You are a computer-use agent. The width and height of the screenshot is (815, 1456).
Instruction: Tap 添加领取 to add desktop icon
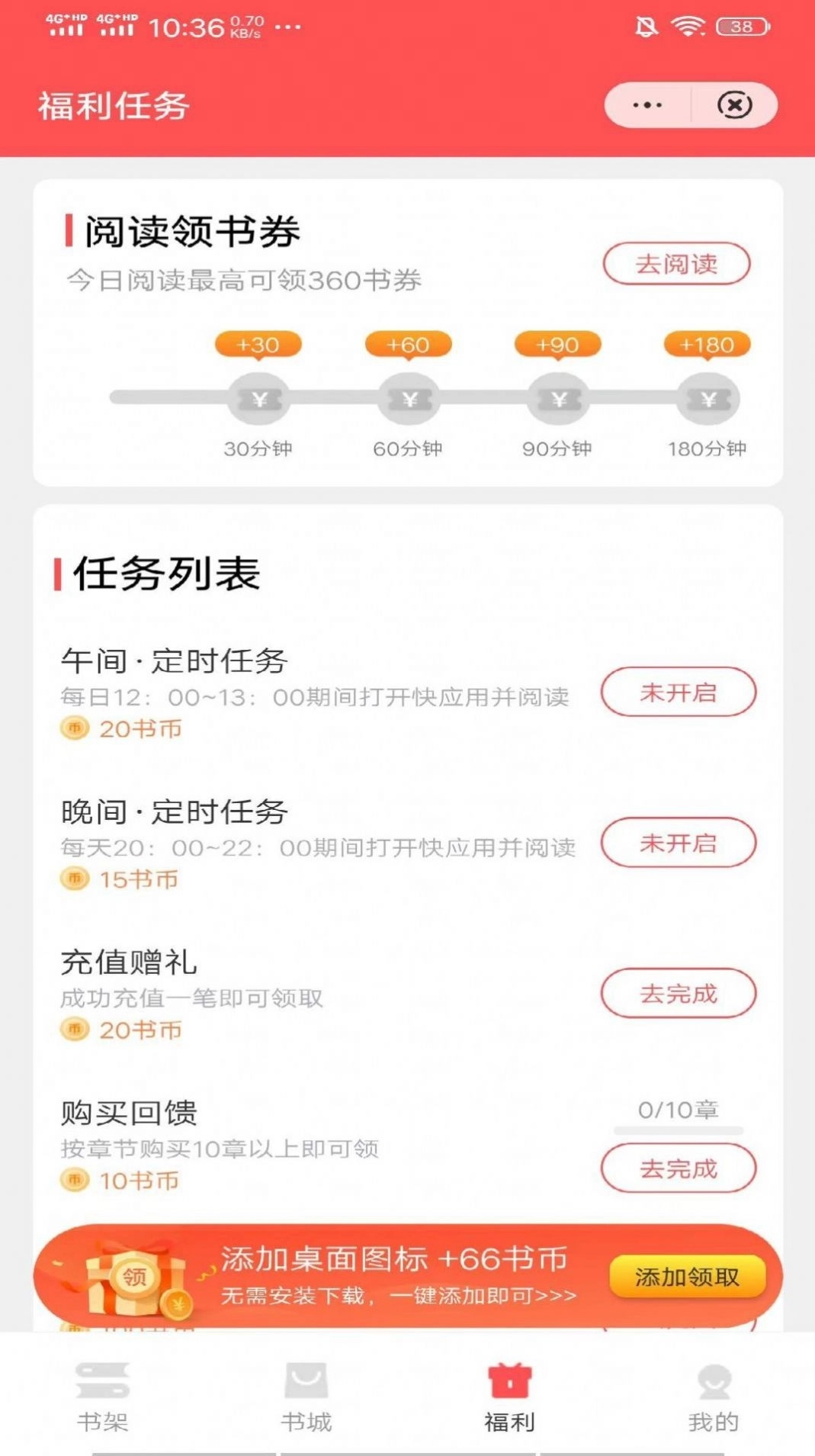(685, 1277)
